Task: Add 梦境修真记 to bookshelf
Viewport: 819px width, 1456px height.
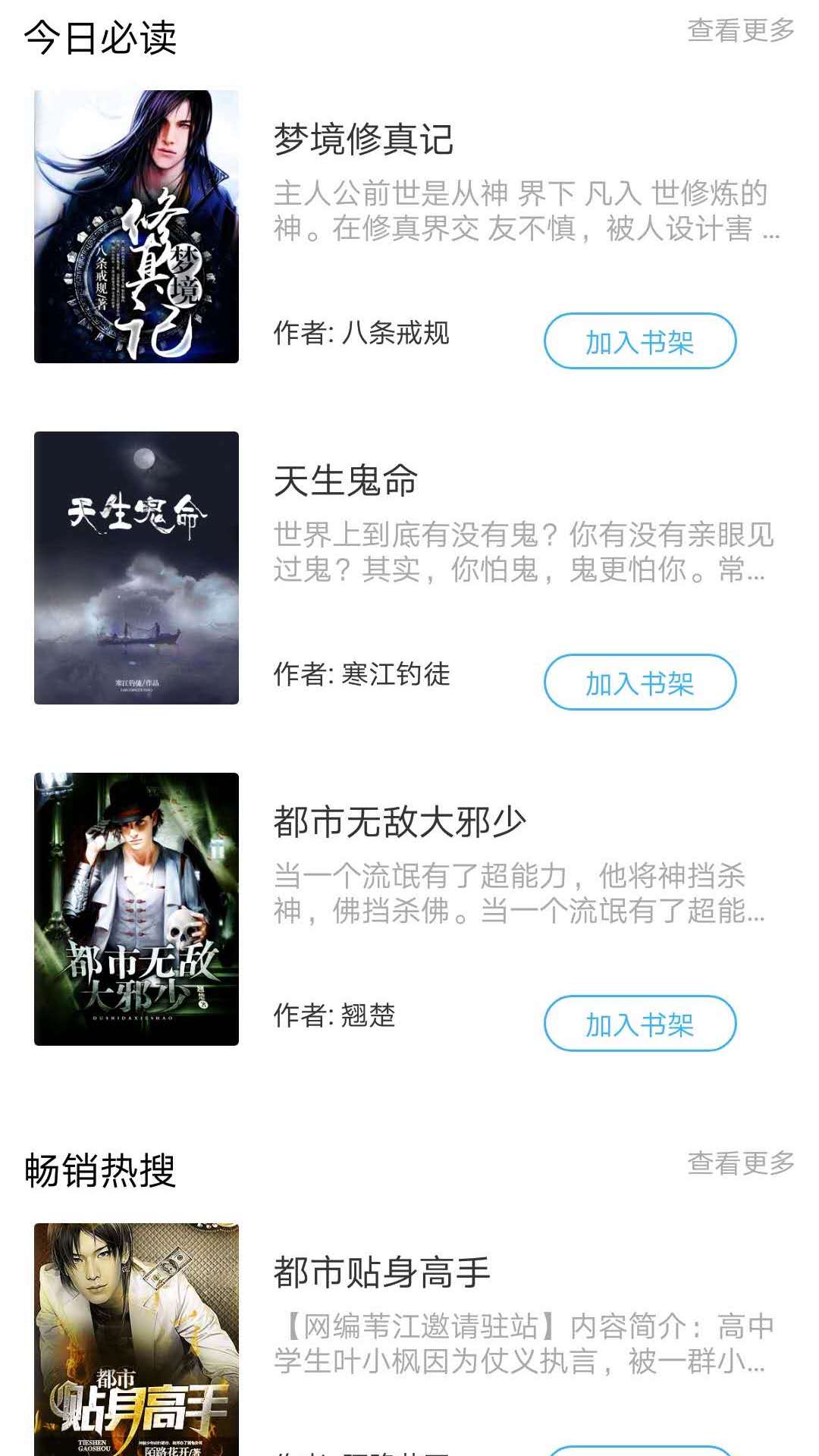Action: point(639,341)
